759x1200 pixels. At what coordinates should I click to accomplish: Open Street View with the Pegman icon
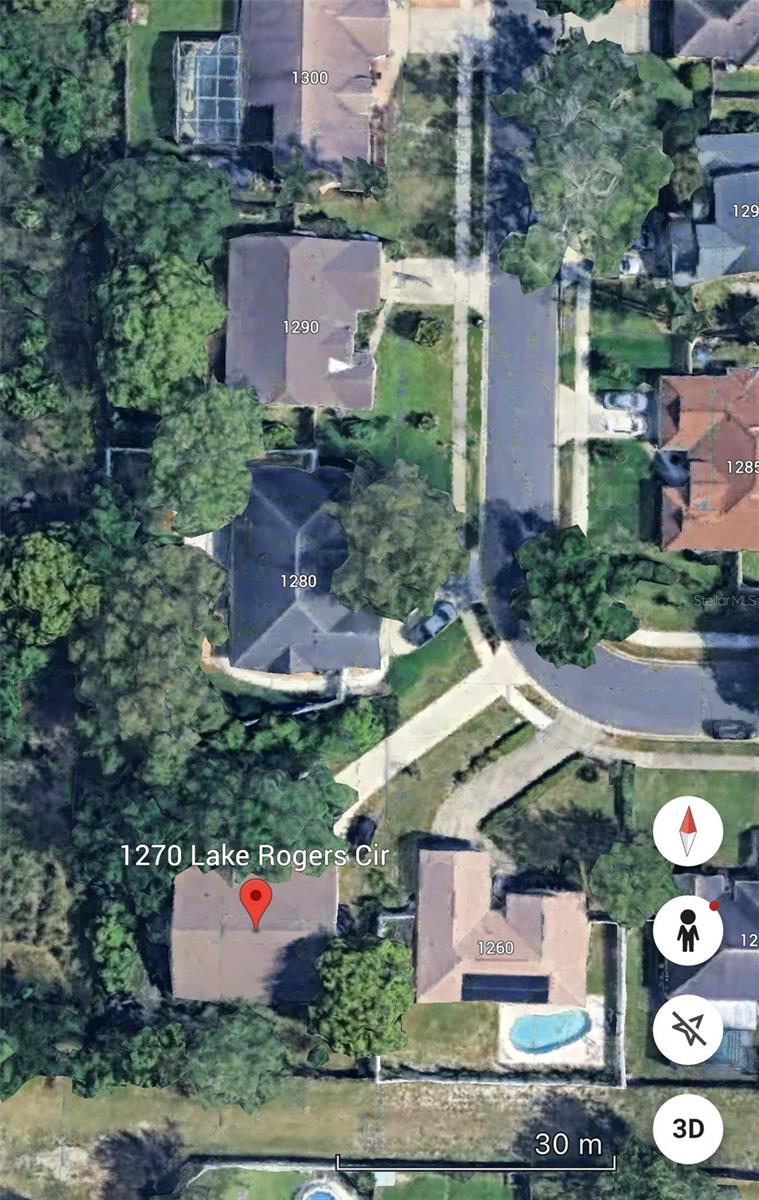coord(691,931)
